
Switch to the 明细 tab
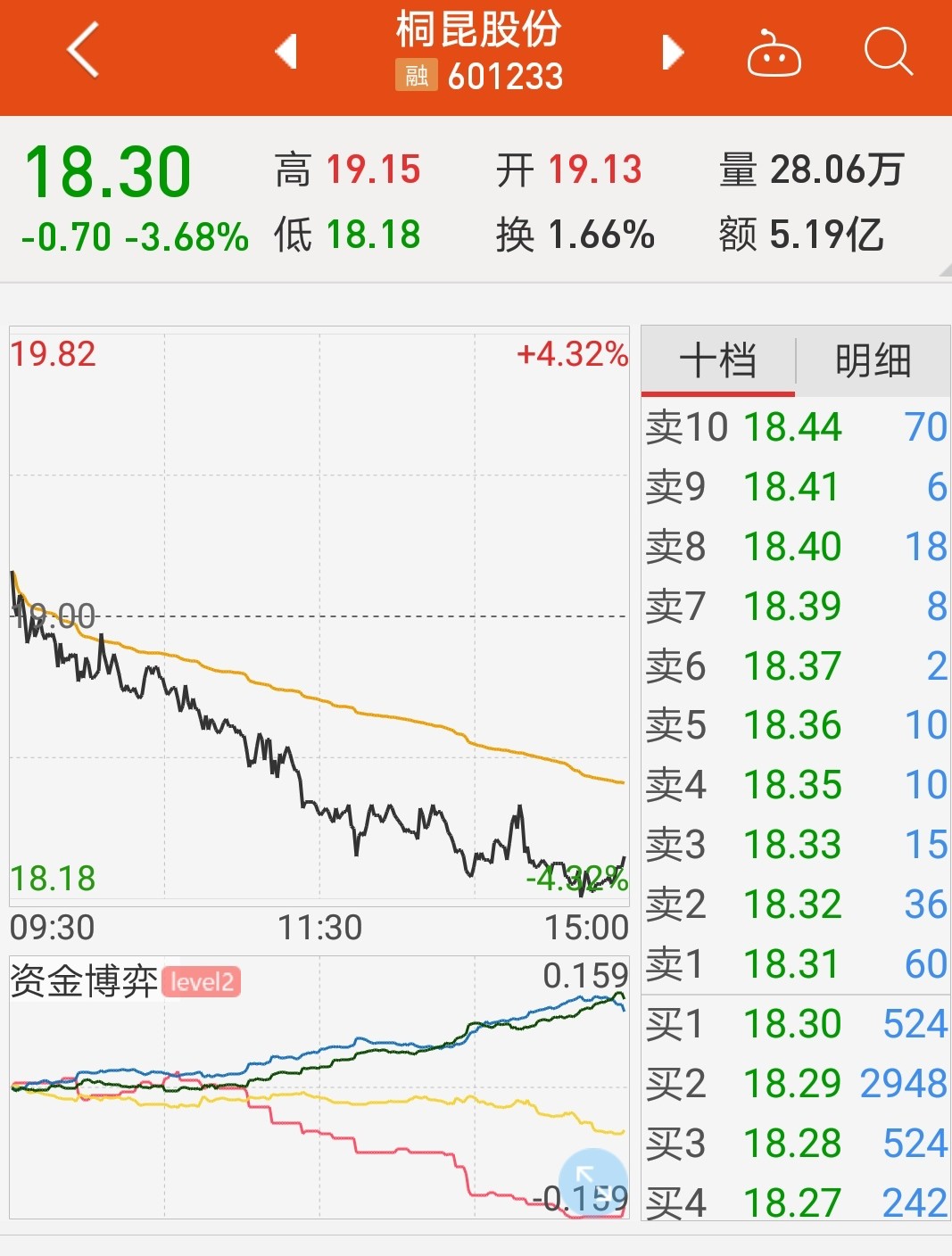click(873, 361)
